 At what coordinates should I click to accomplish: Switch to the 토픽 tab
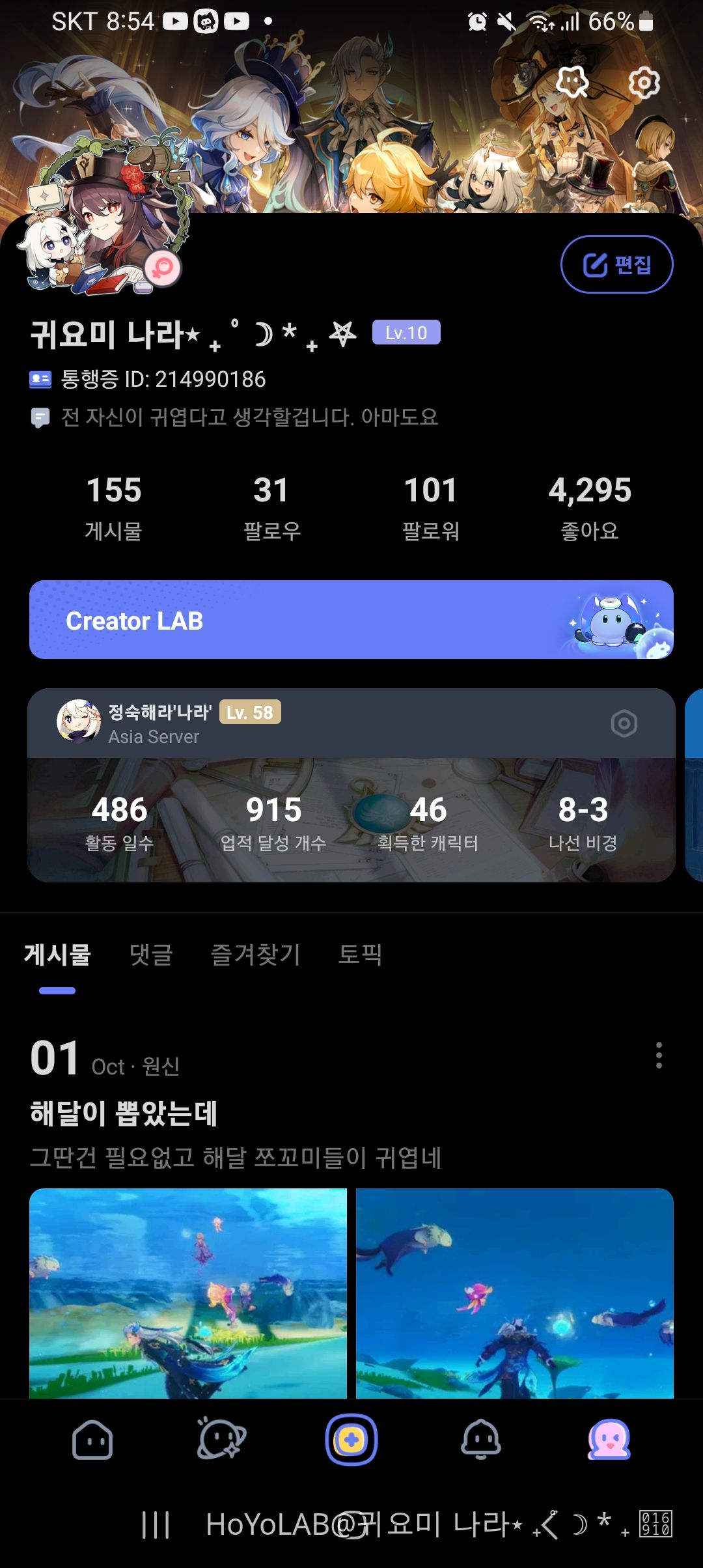pos(360,955)
